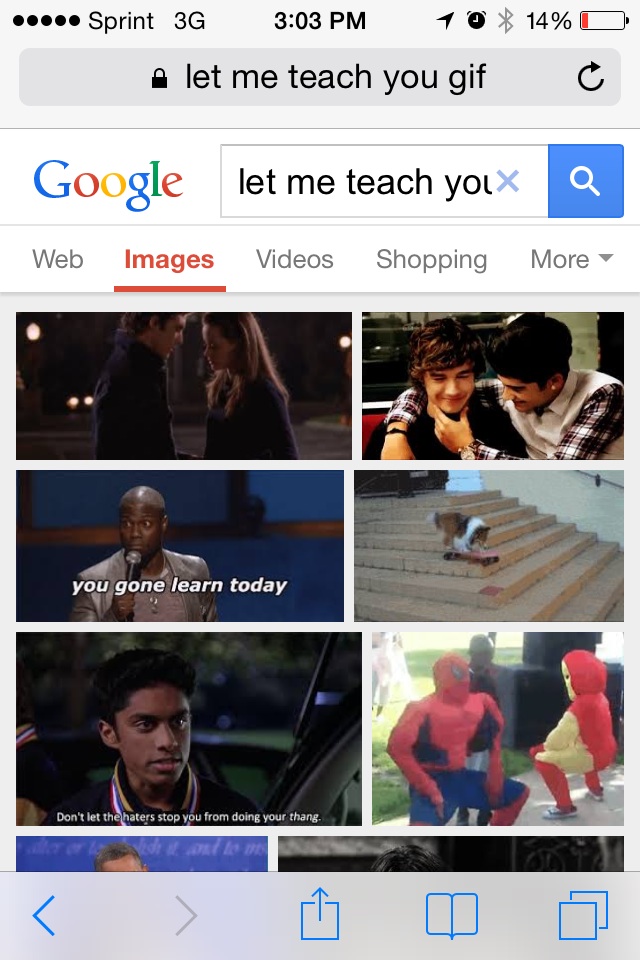Screen dimensions: 640x960
Task: Open the 'you gone learn today' image
Action: (x=180, y=546)
